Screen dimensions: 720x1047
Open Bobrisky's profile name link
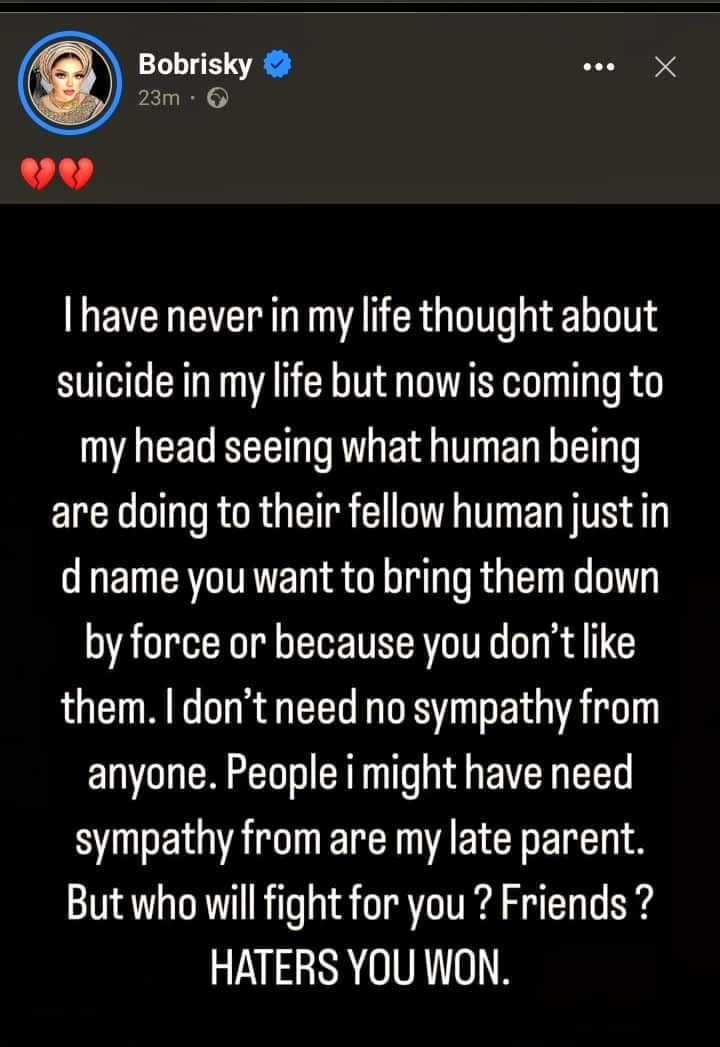(x=195, y=66)
